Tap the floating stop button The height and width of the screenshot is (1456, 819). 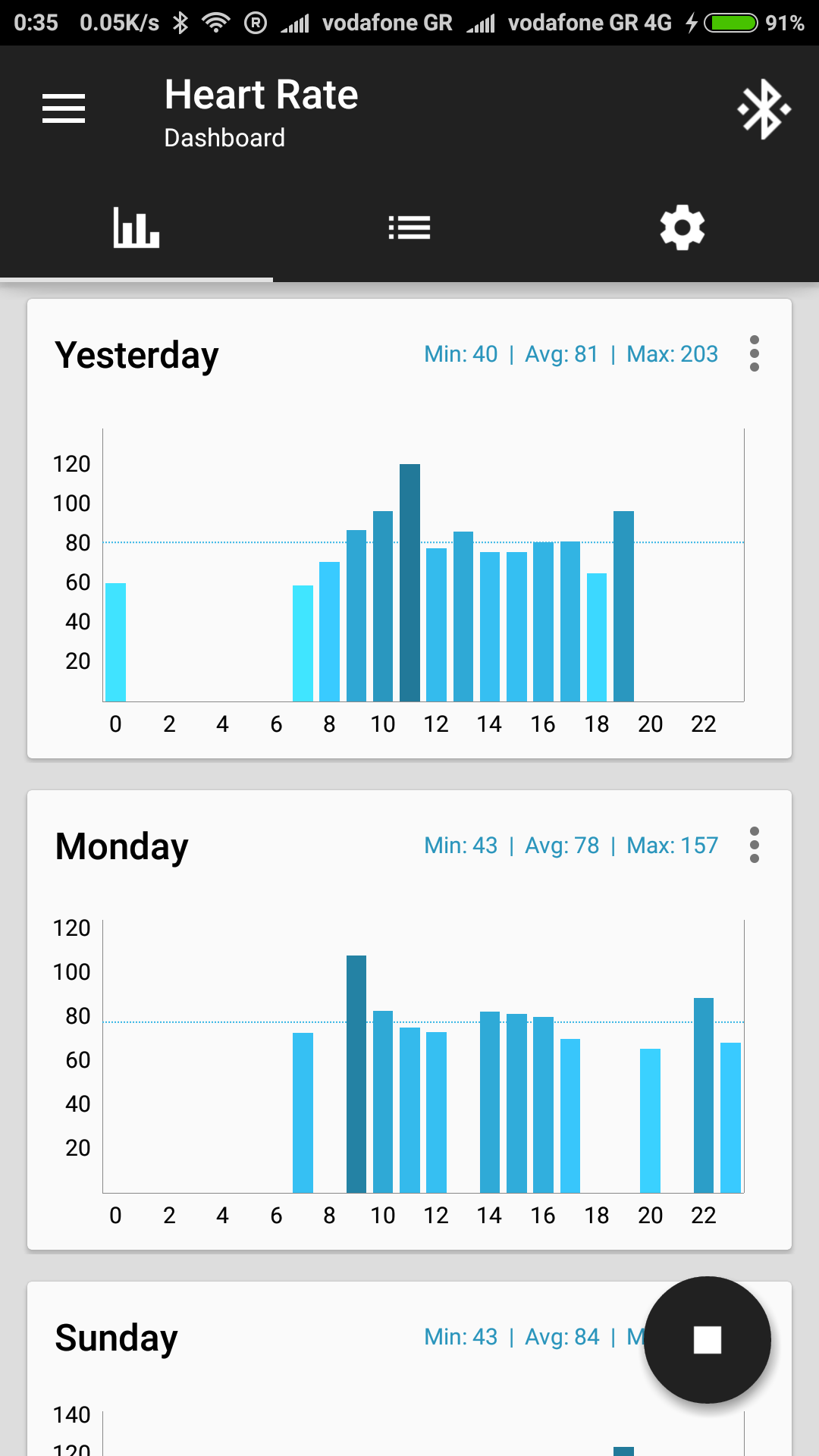click(x=707, y=1340)
